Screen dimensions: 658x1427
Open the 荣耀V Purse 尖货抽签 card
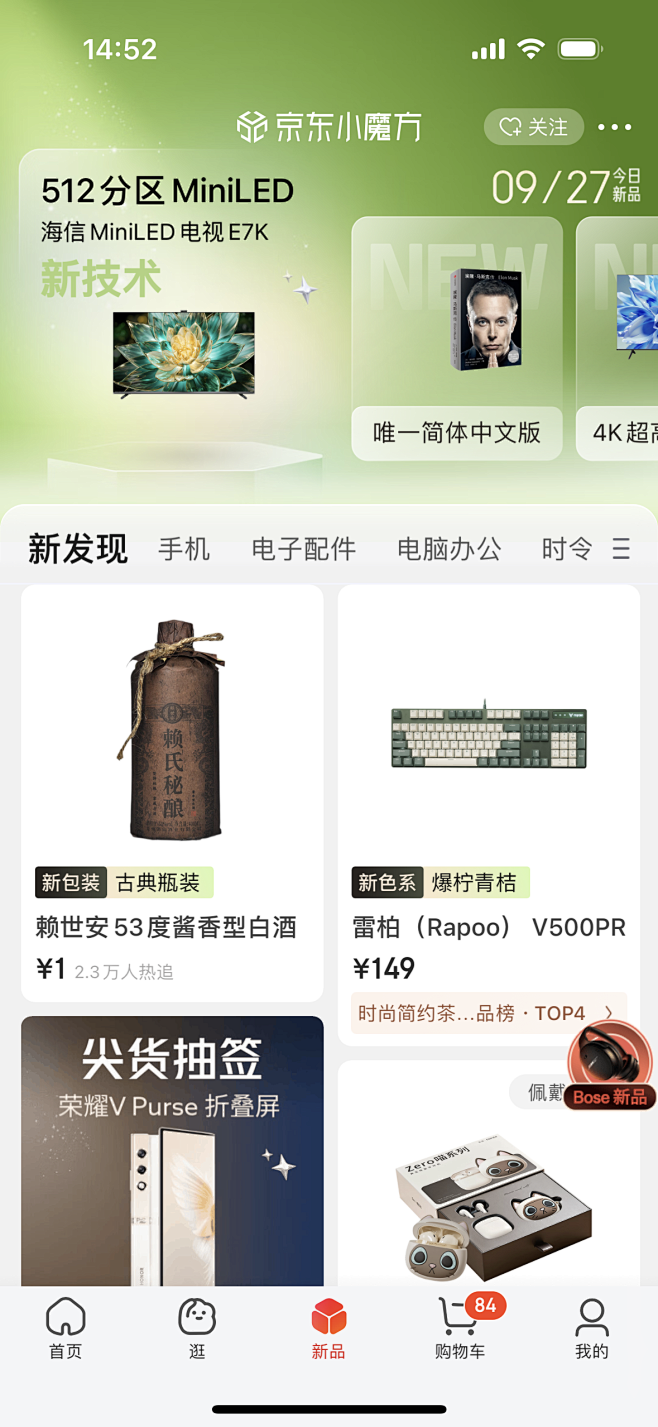pyautogui.click(x=172, y=1150)
